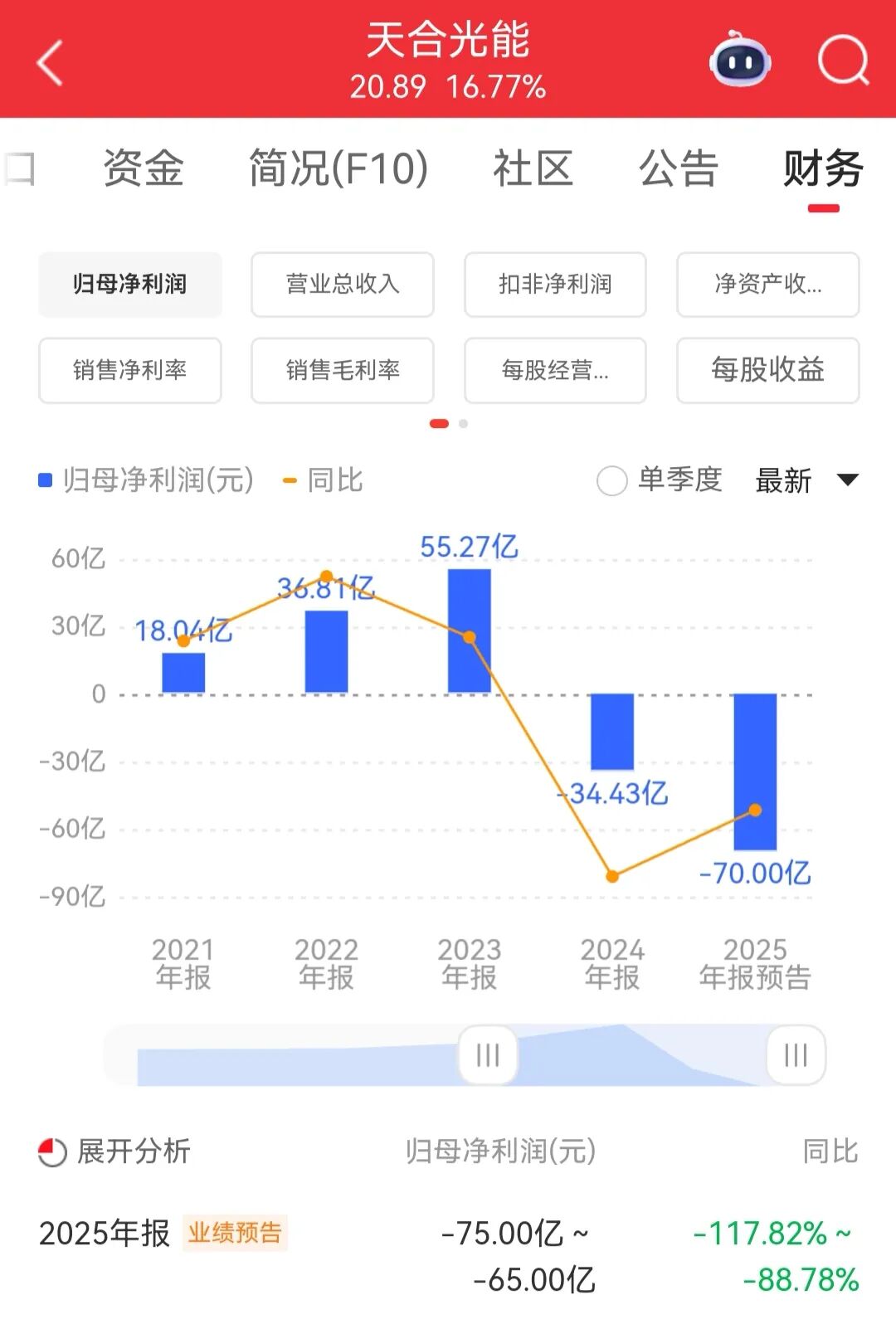Expand the analysis via 展开分析
The width and height of the screenshot is (896, 1329).
point(133,1151)
